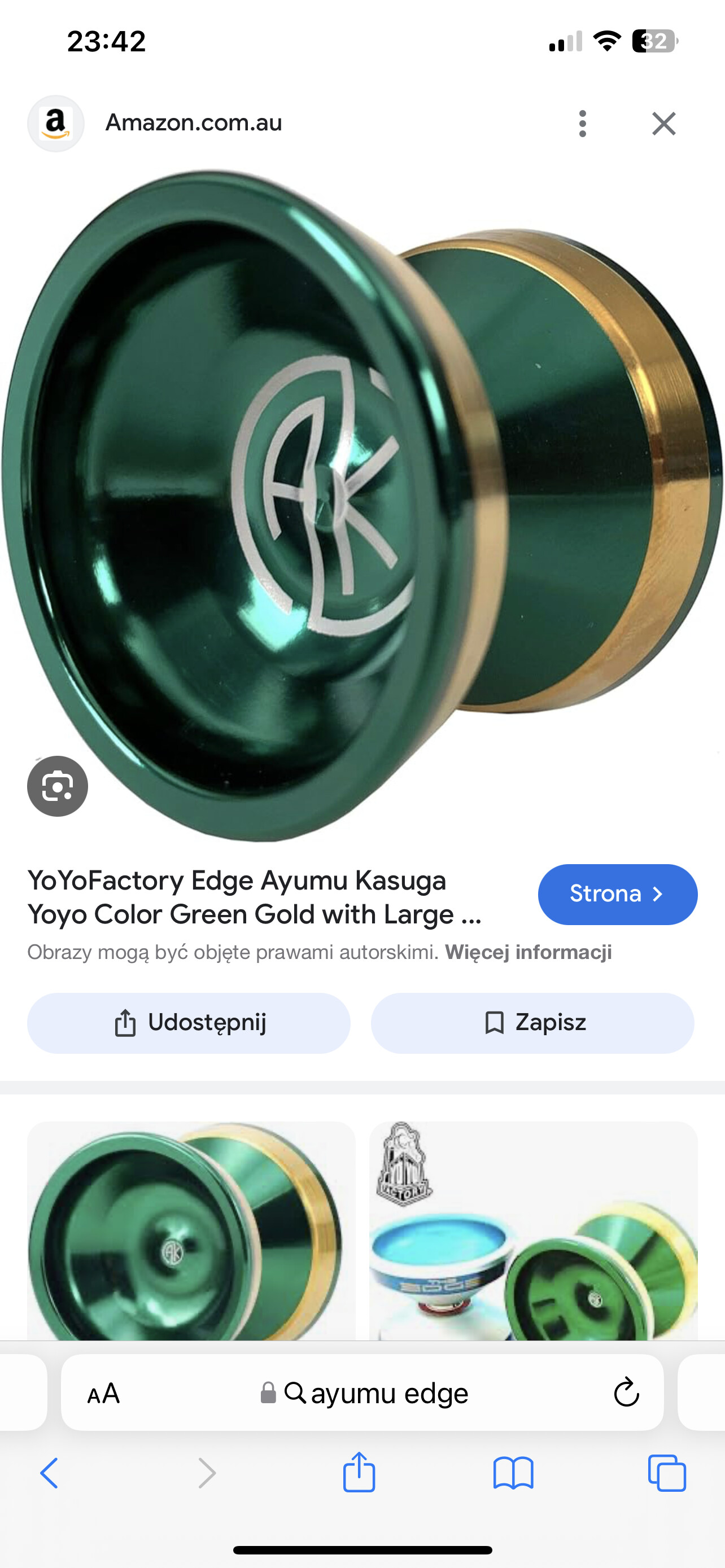This screenshot has width=725, height=1568.
Task: Close the image preview
Action: click(x=663, y=124)
